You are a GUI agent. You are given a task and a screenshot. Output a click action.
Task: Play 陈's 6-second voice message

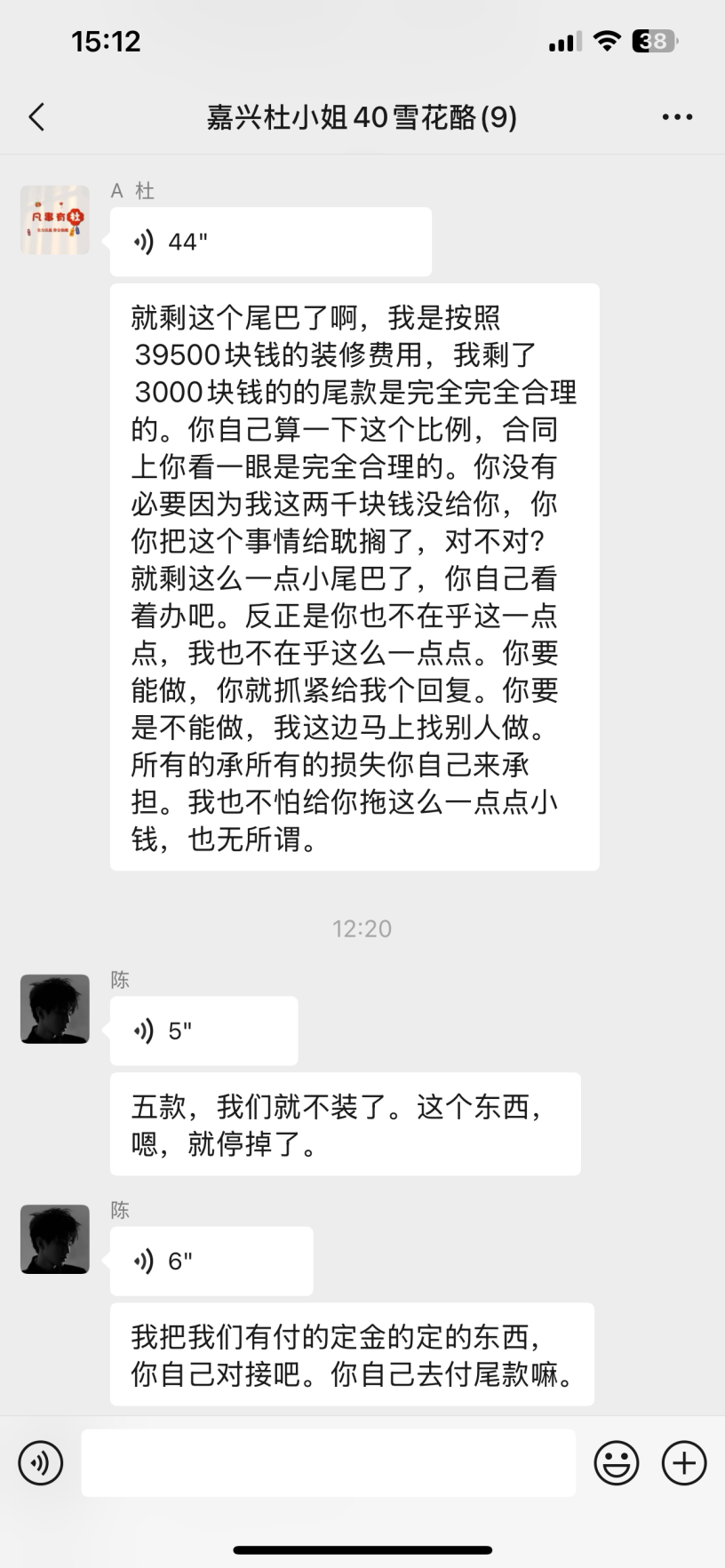pos(211,1261)
